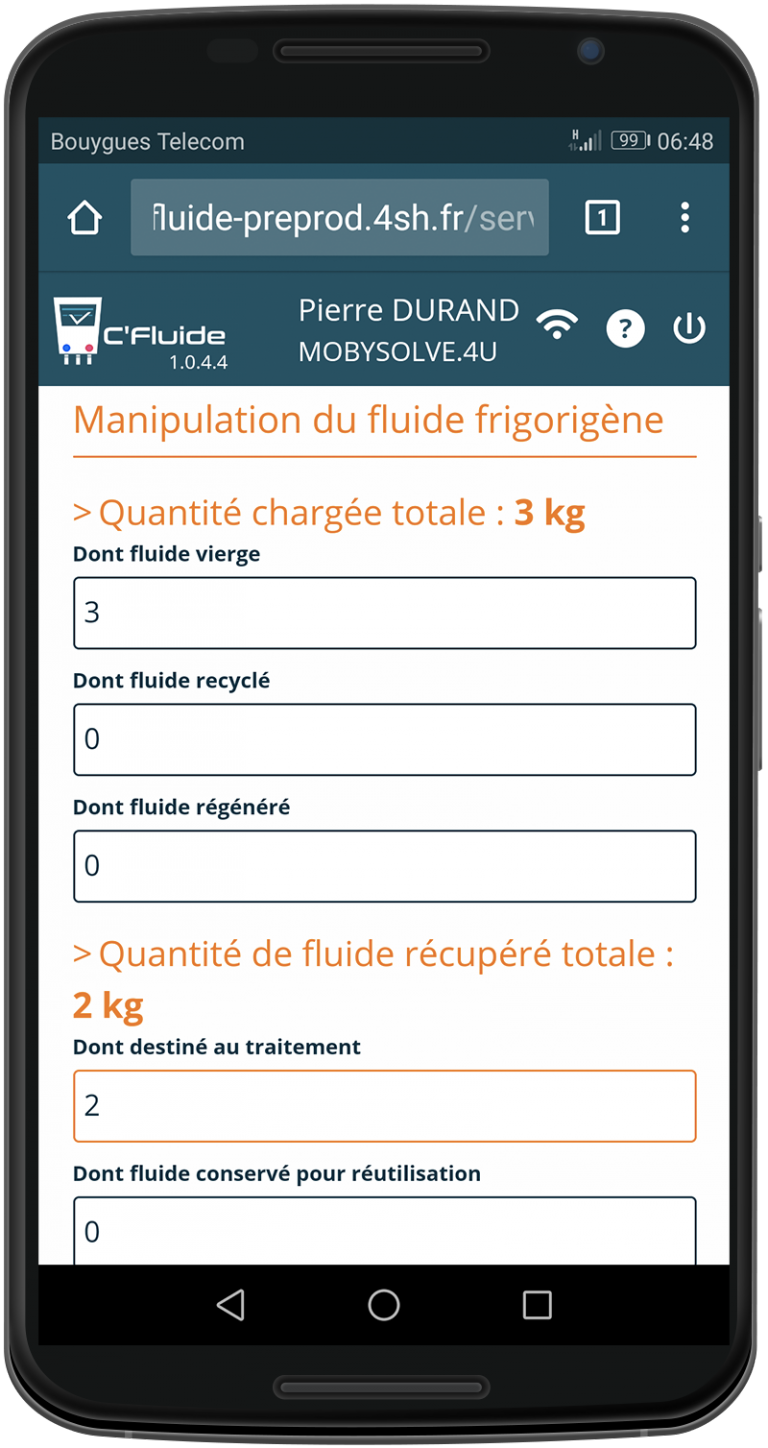Focus the browser URL address bar
The image size is (768, 1448).
coord(340,217)
